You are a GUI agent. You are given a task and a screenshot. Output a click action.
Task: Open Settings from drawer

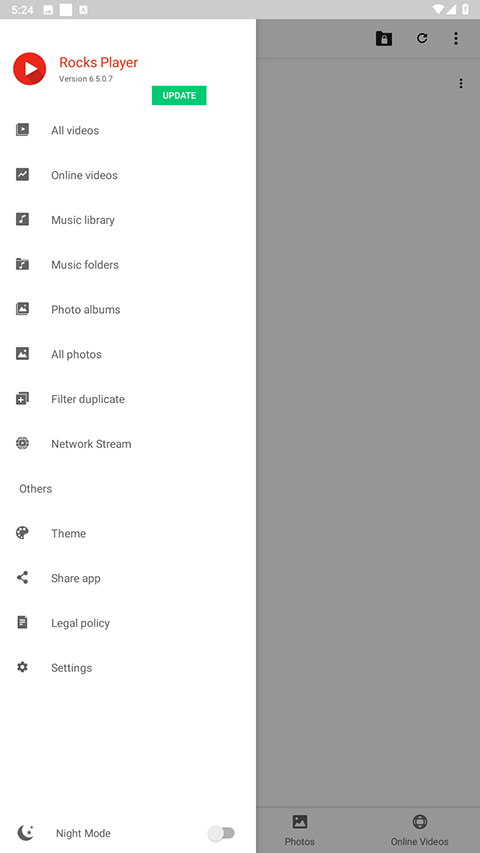tap(128, 667)
